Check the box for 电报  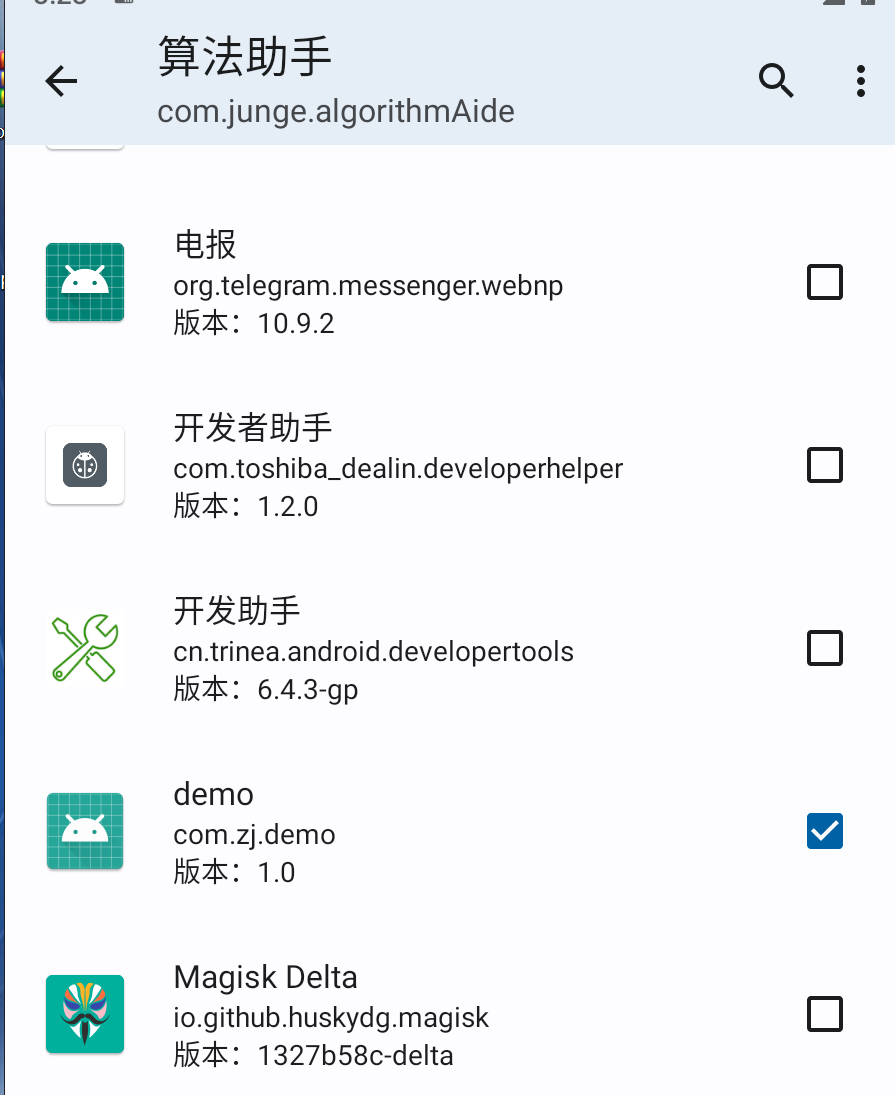[825, 283]
